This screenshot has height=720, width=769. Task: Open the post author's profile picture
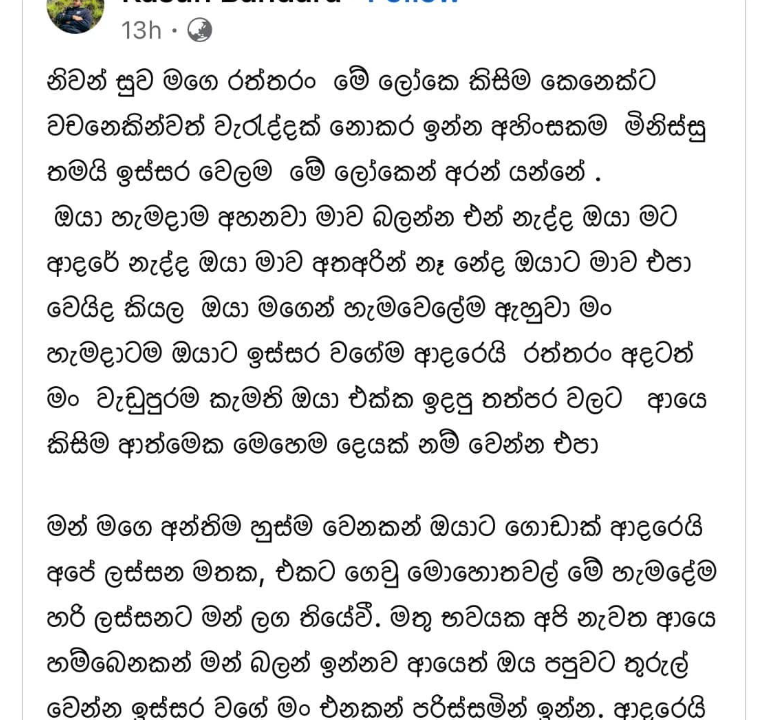(x=75, y=13)
